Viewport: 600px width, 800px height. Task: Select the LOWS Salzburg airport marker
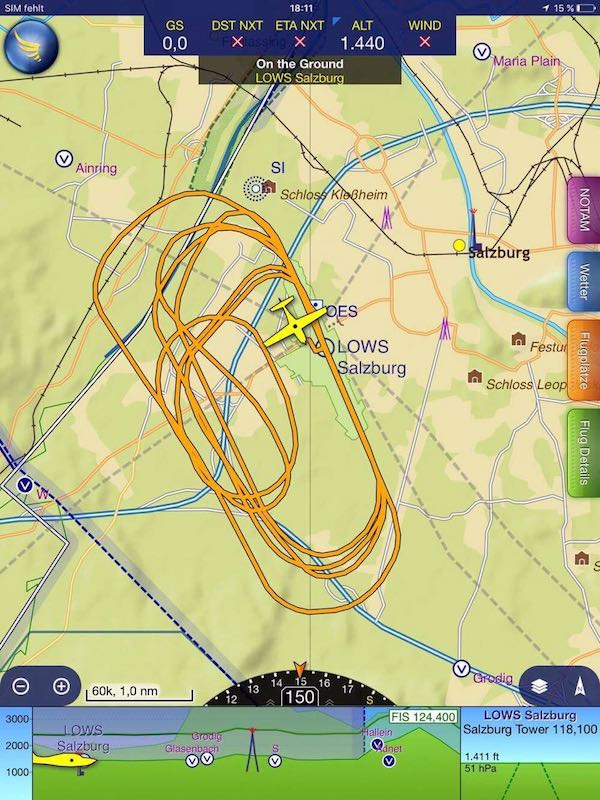(325, 346)
